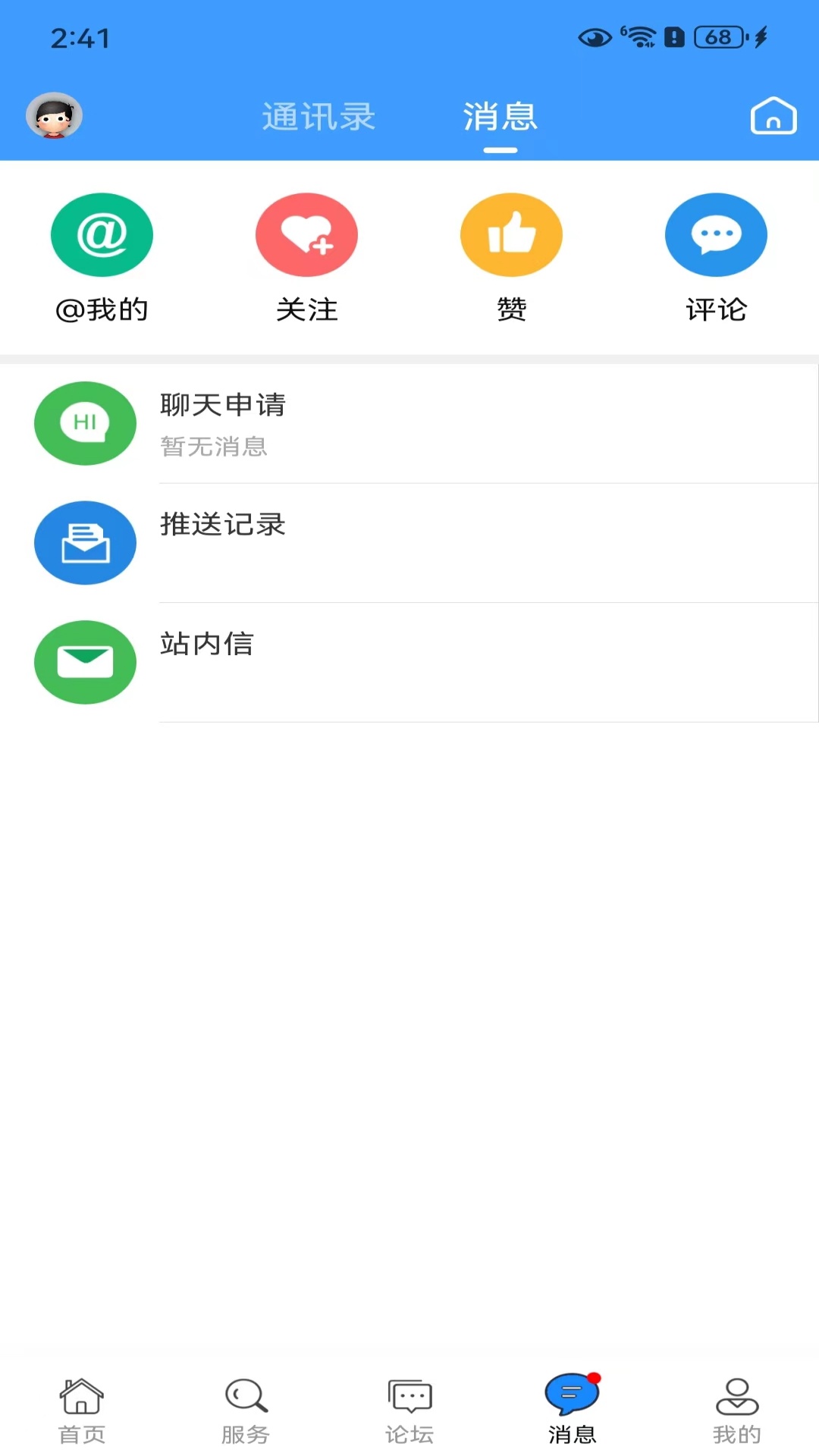This screenshot has height=1456, width=819.
Task: Tap the 暂无消息 placeholder text
Action: (215, 447)
